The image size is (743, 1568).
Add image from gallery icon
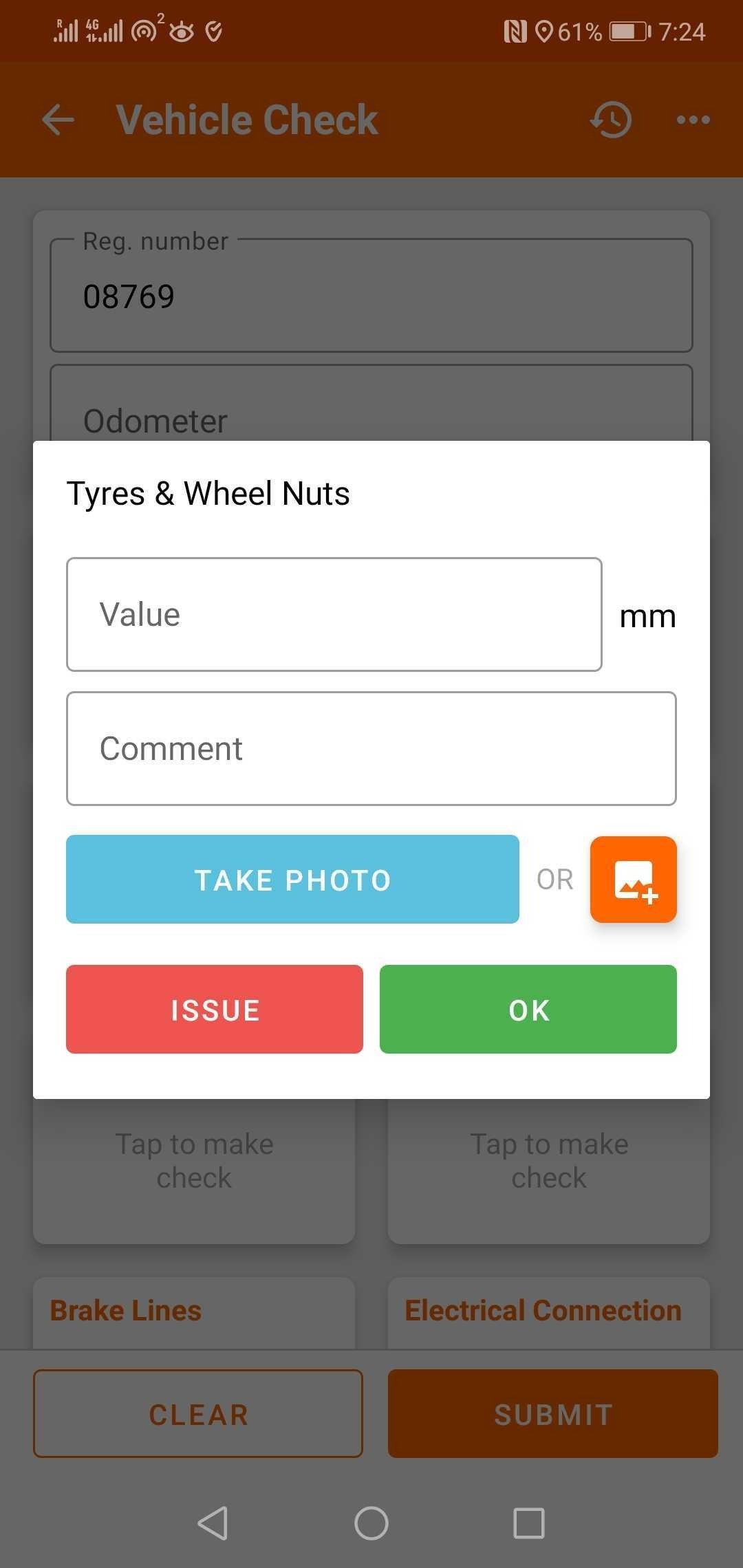pyautogui.click(x=633, y=879)
